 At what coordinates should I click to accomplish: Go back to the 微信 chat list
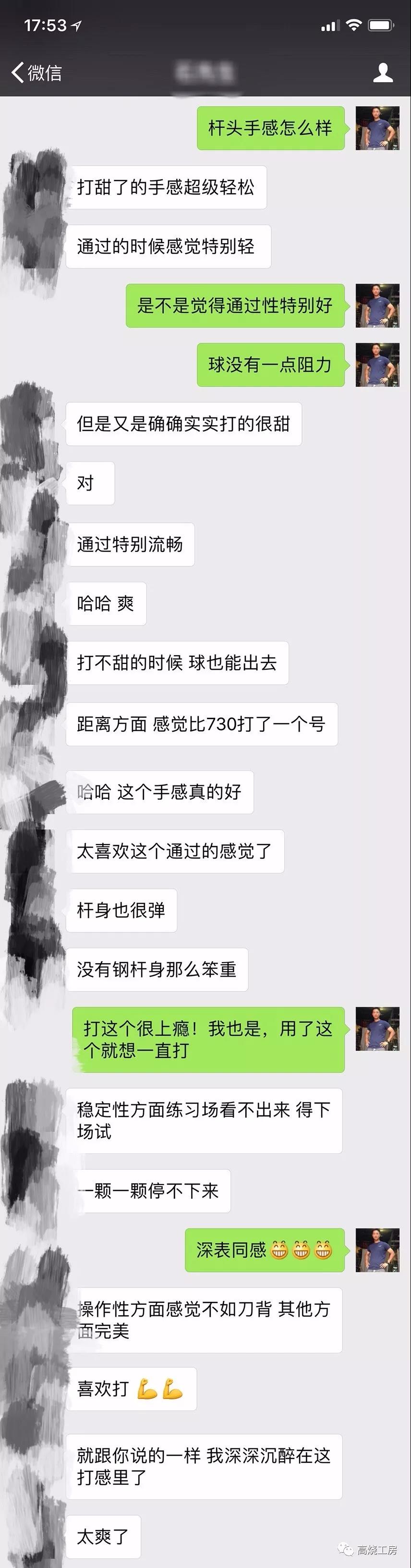(x=36, y=73)
